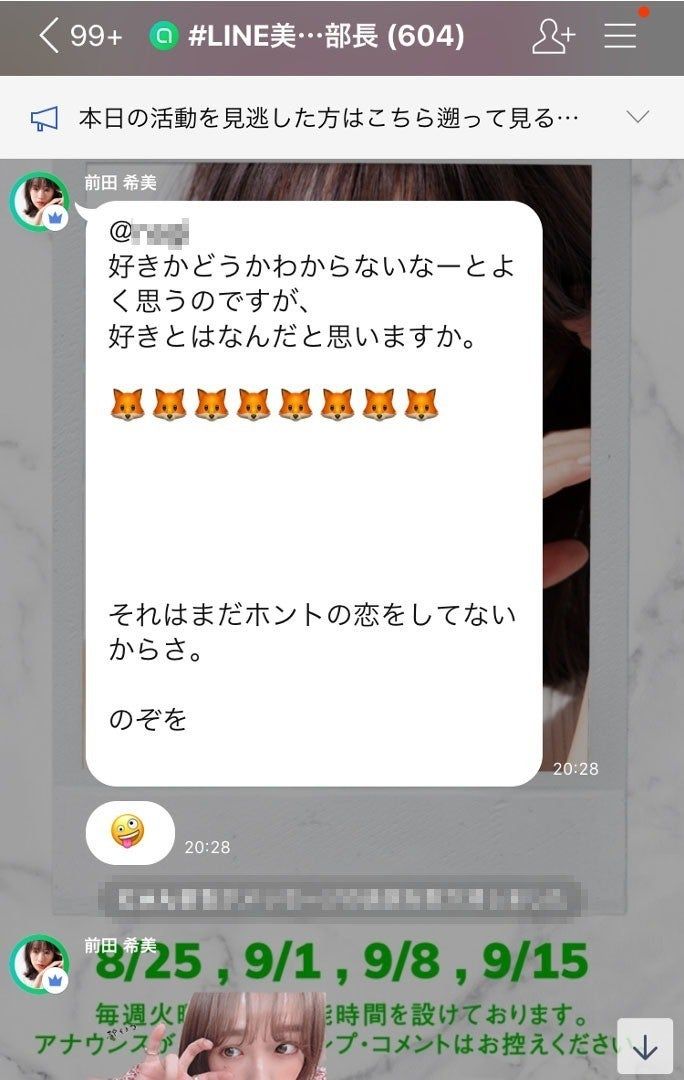
Task: Go back to the chat list
Action: [x=50, y=37]
